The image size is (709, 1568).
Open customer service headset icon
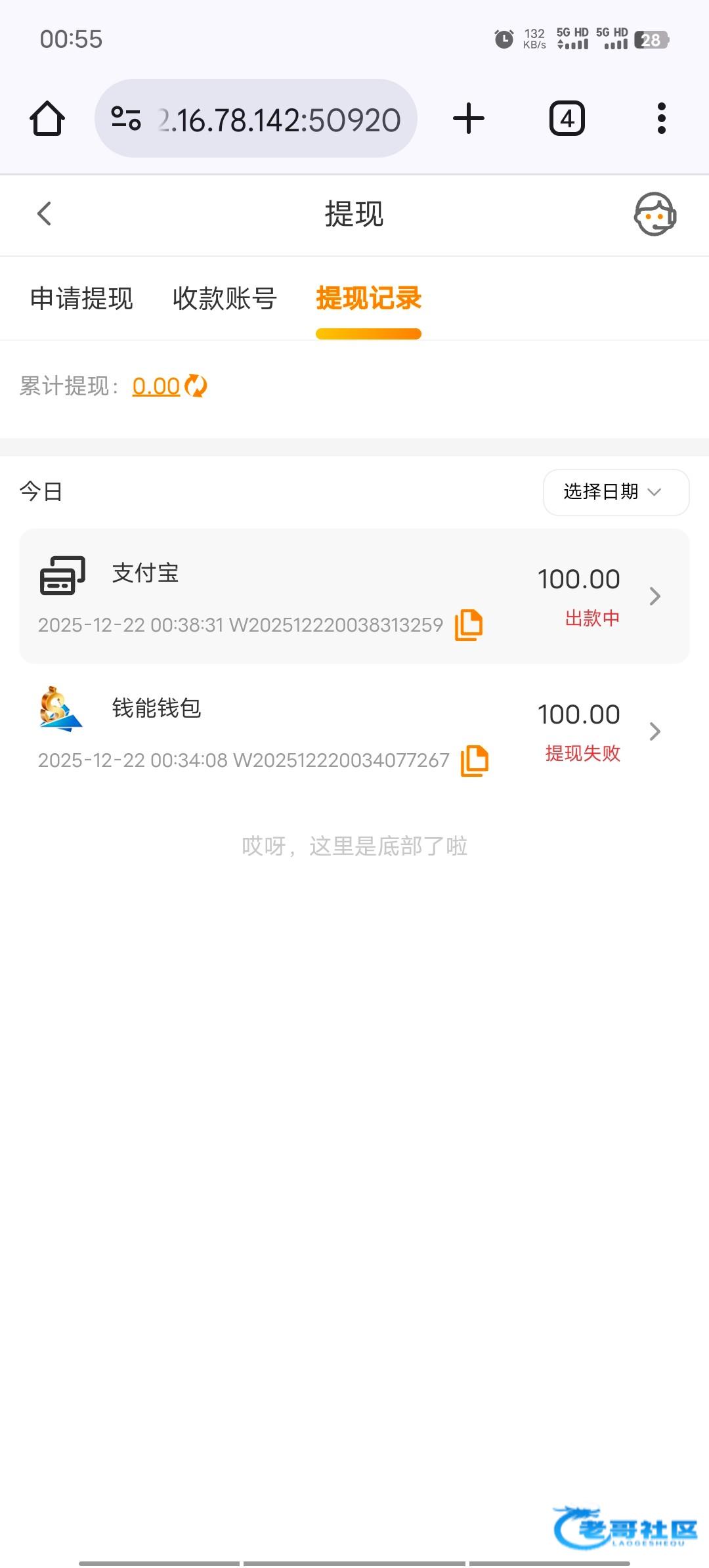coord(655,214)
